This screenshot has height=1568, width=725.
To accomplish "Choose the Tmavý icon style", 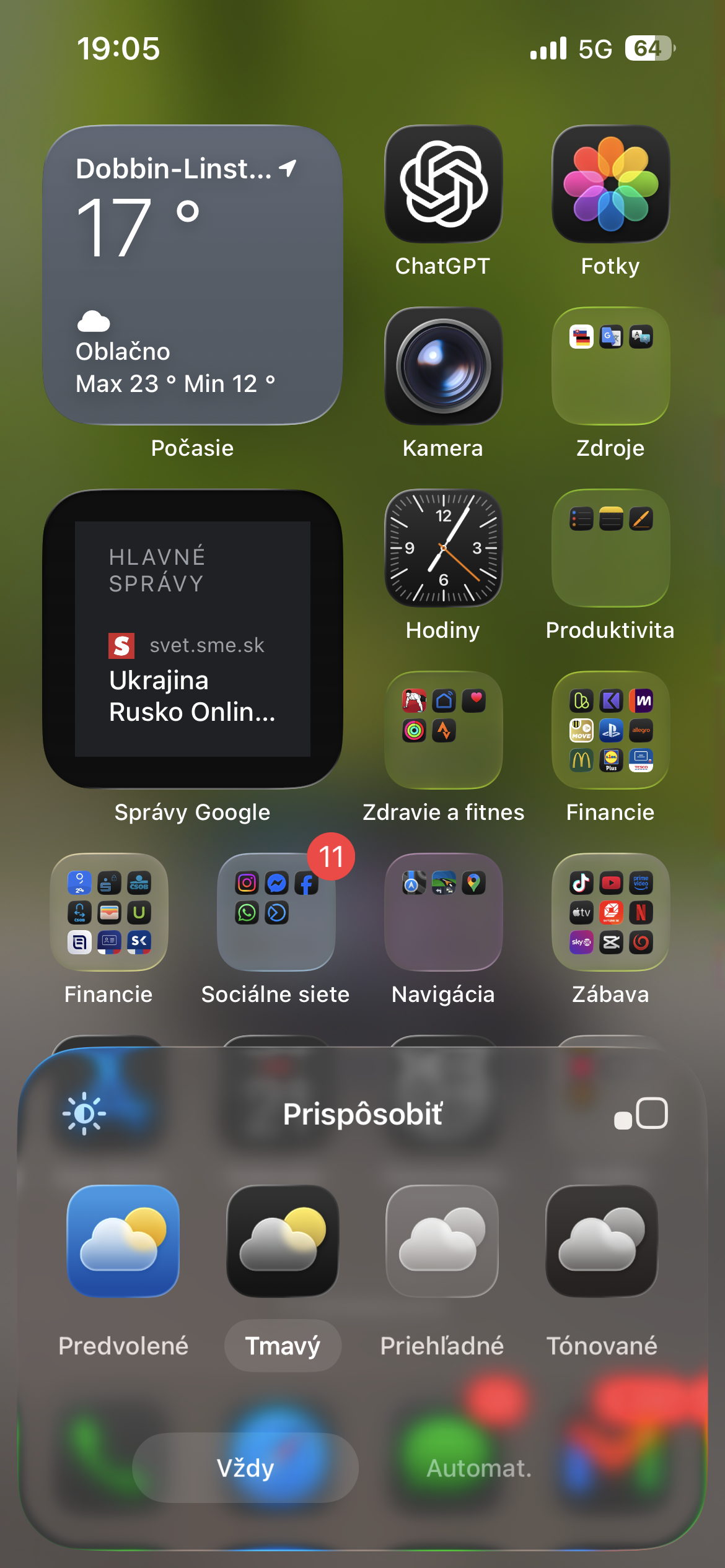I will [x=283, y=1241].
